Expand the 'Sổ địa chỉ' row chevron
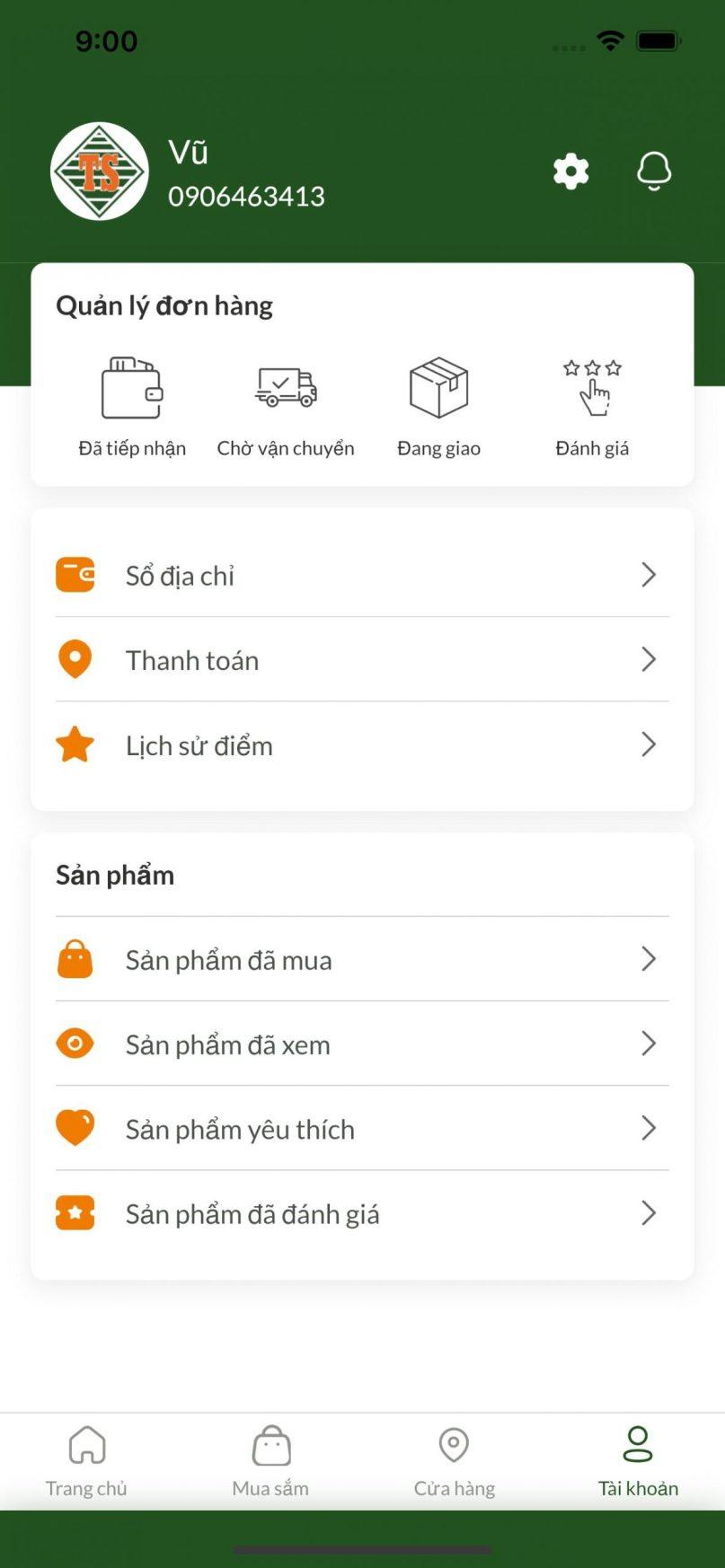Viewport: 725px width, 1568px height. click(649, 575)
